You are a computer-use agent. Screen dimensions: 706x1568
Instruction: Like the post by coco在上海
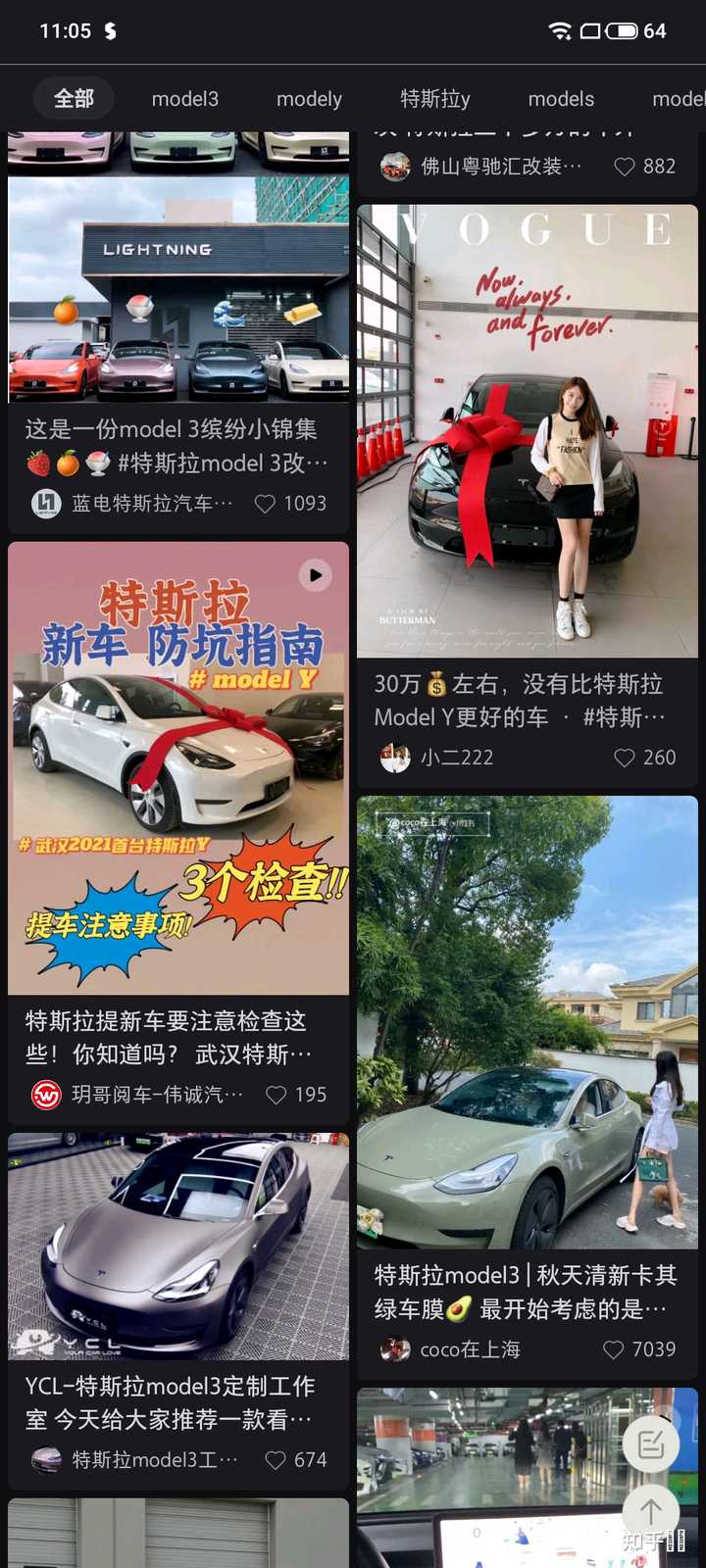coord(638,1349)
